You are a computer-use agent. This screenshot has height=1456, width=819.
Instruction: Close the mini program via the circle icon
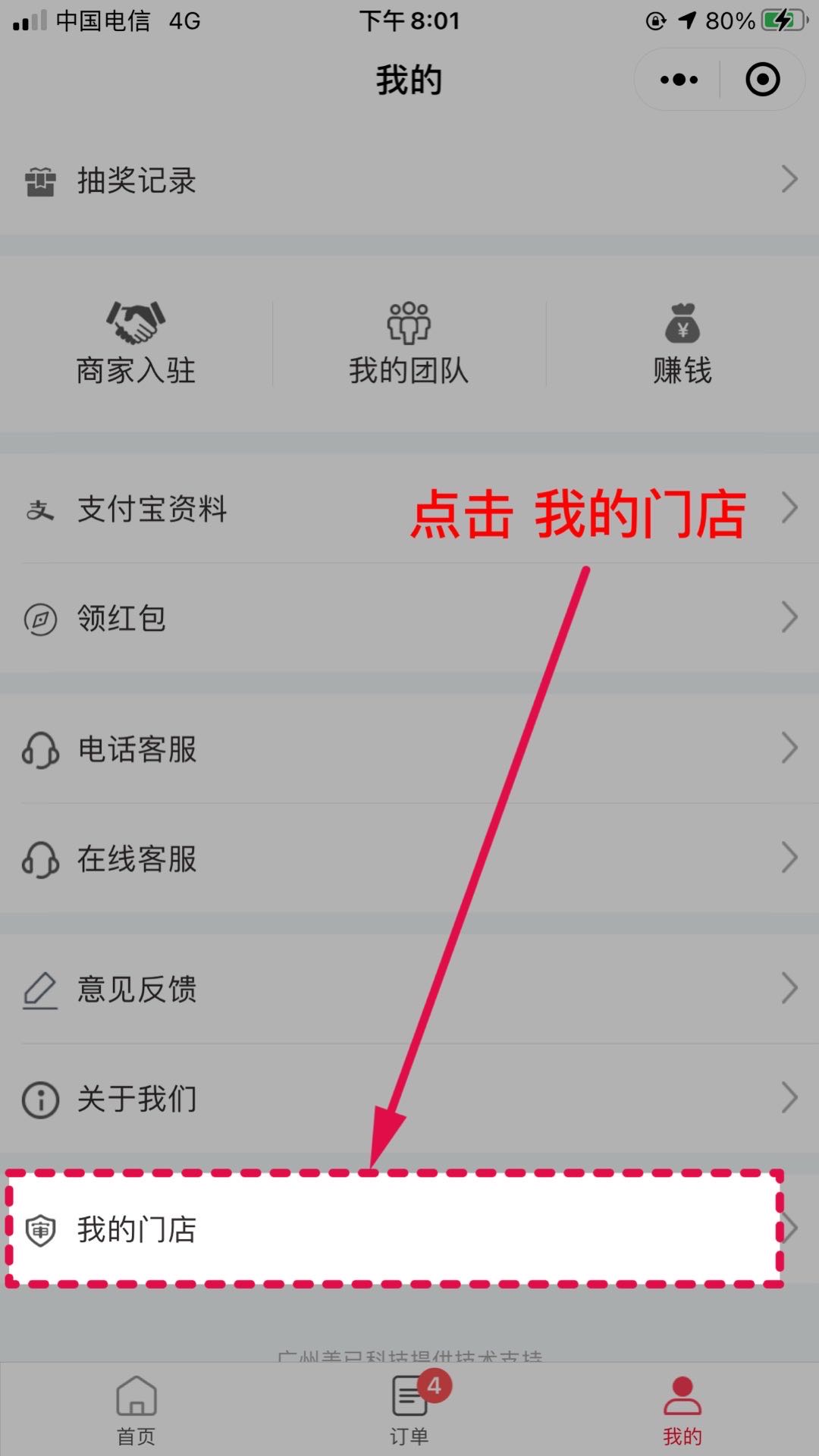762,80
